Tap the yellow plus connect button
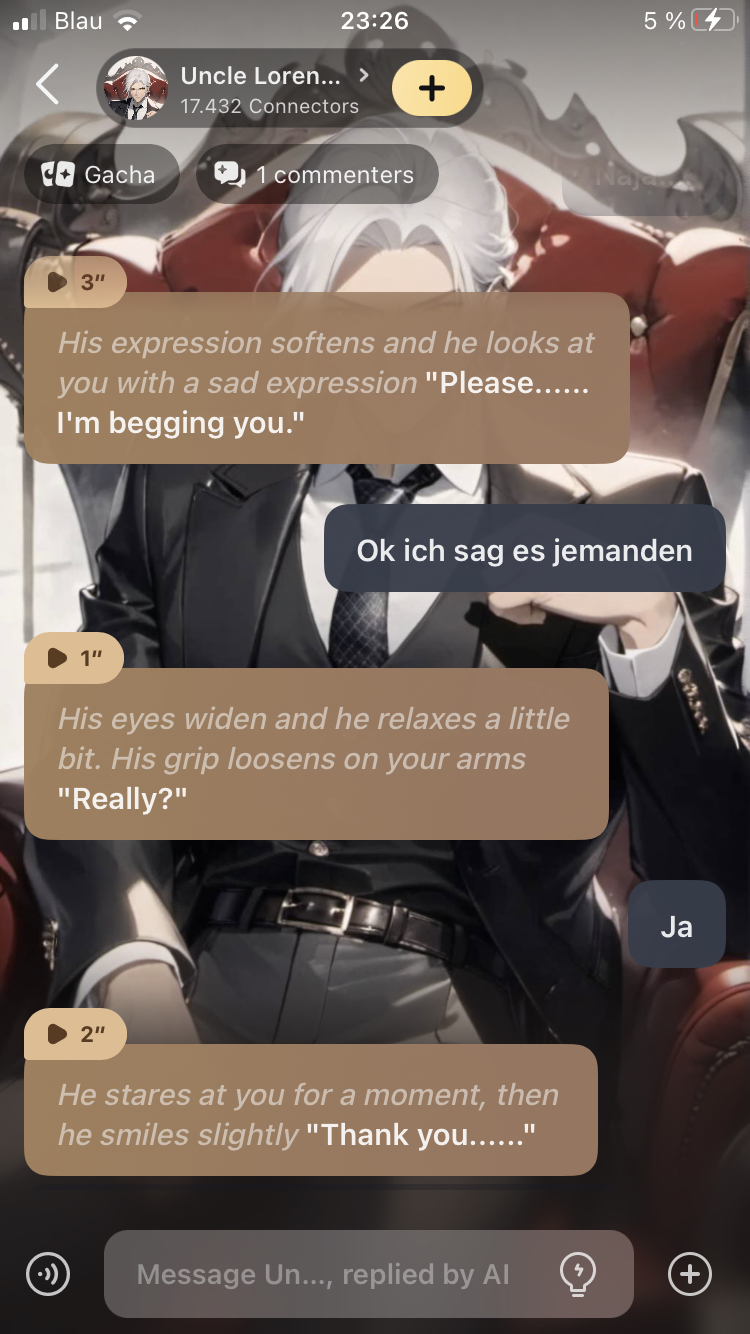This screenshot has height=1334, width=750. (431, 88)
